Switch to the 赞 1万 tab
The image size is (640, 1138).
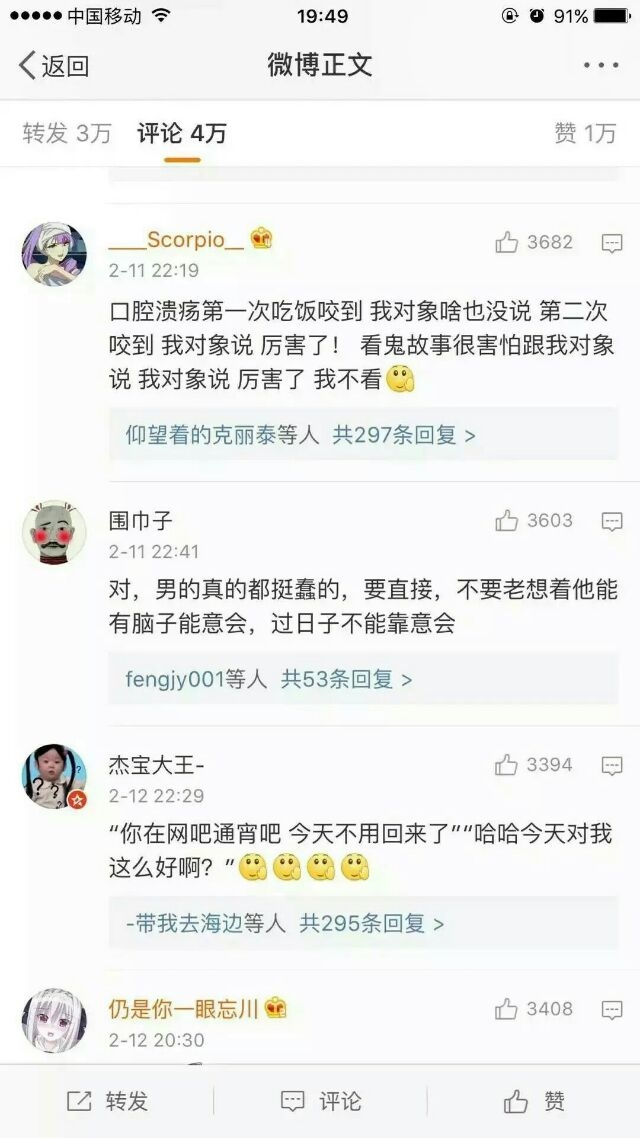585,134
